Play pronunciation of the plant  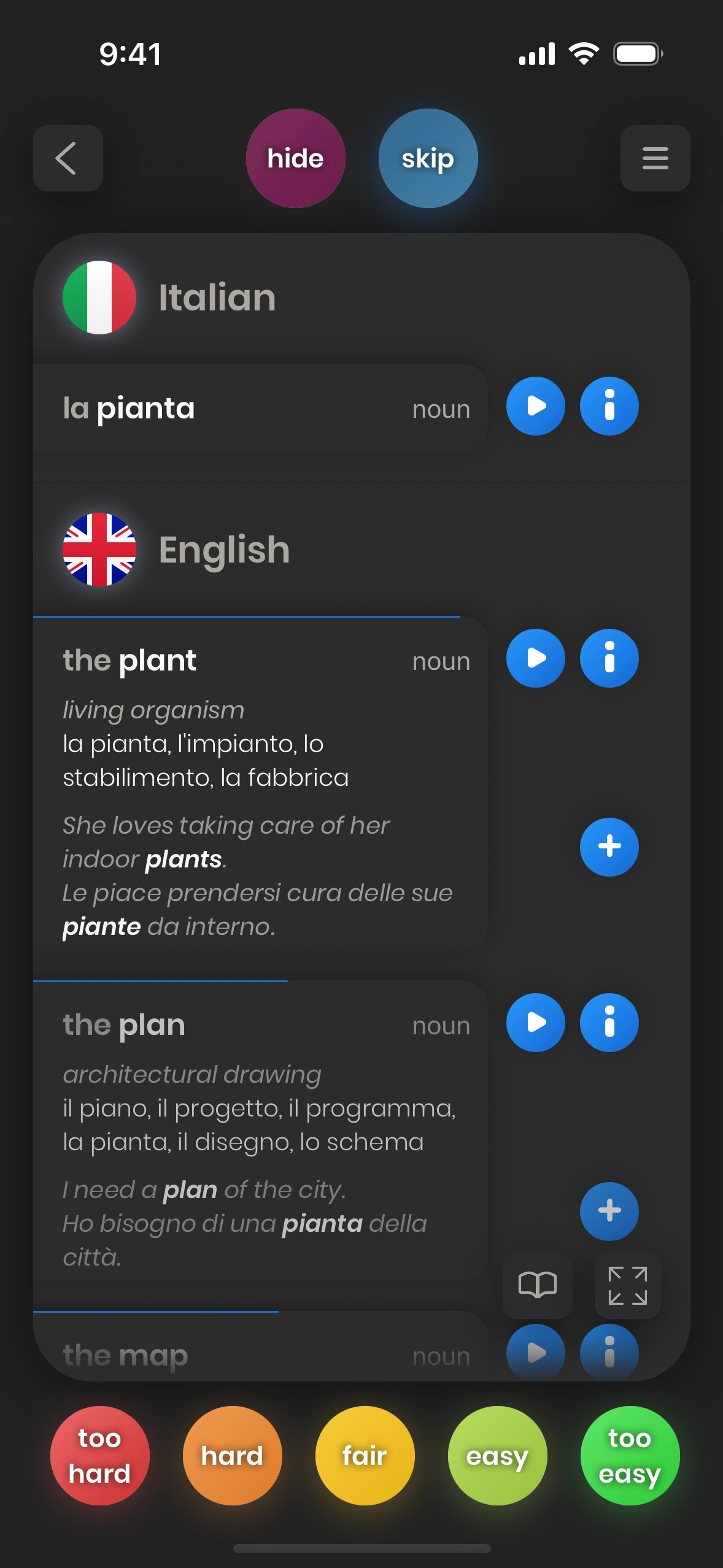[x=535, y=658]
